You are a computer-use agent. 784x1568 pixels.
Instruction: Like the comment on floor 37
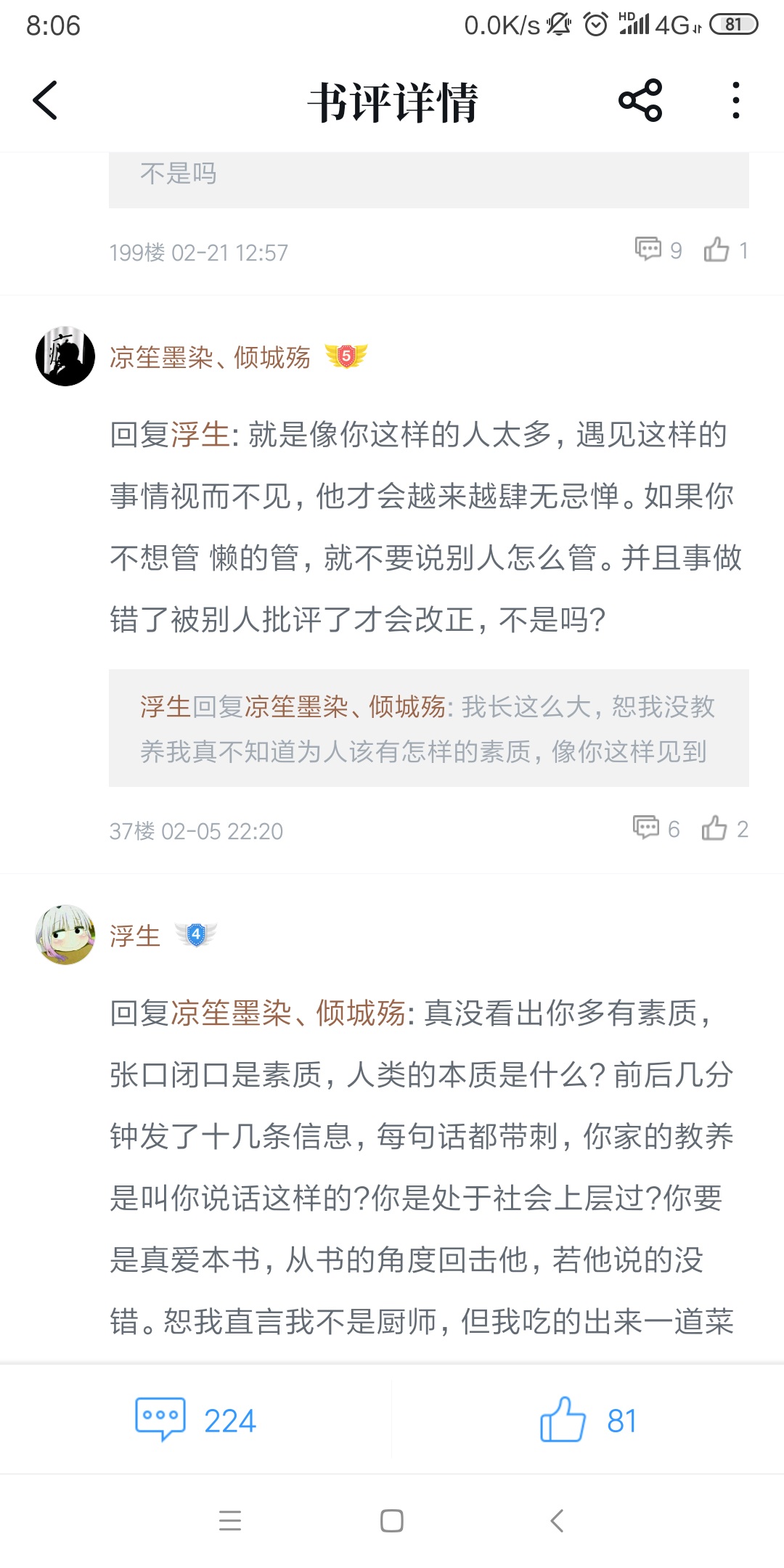(724, 828)
